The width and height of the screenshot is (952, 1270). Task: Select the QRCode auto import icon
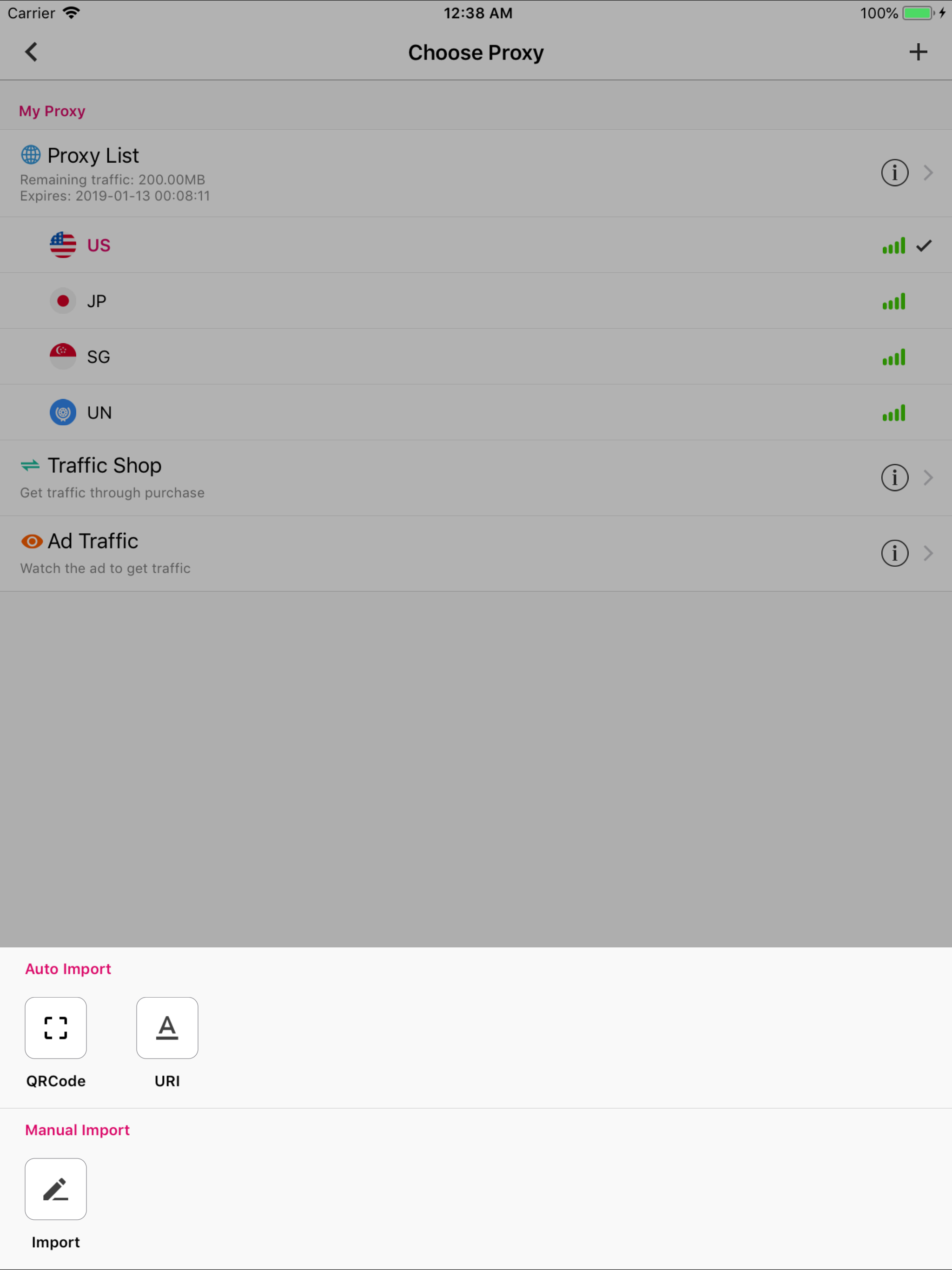(55, 1028)
